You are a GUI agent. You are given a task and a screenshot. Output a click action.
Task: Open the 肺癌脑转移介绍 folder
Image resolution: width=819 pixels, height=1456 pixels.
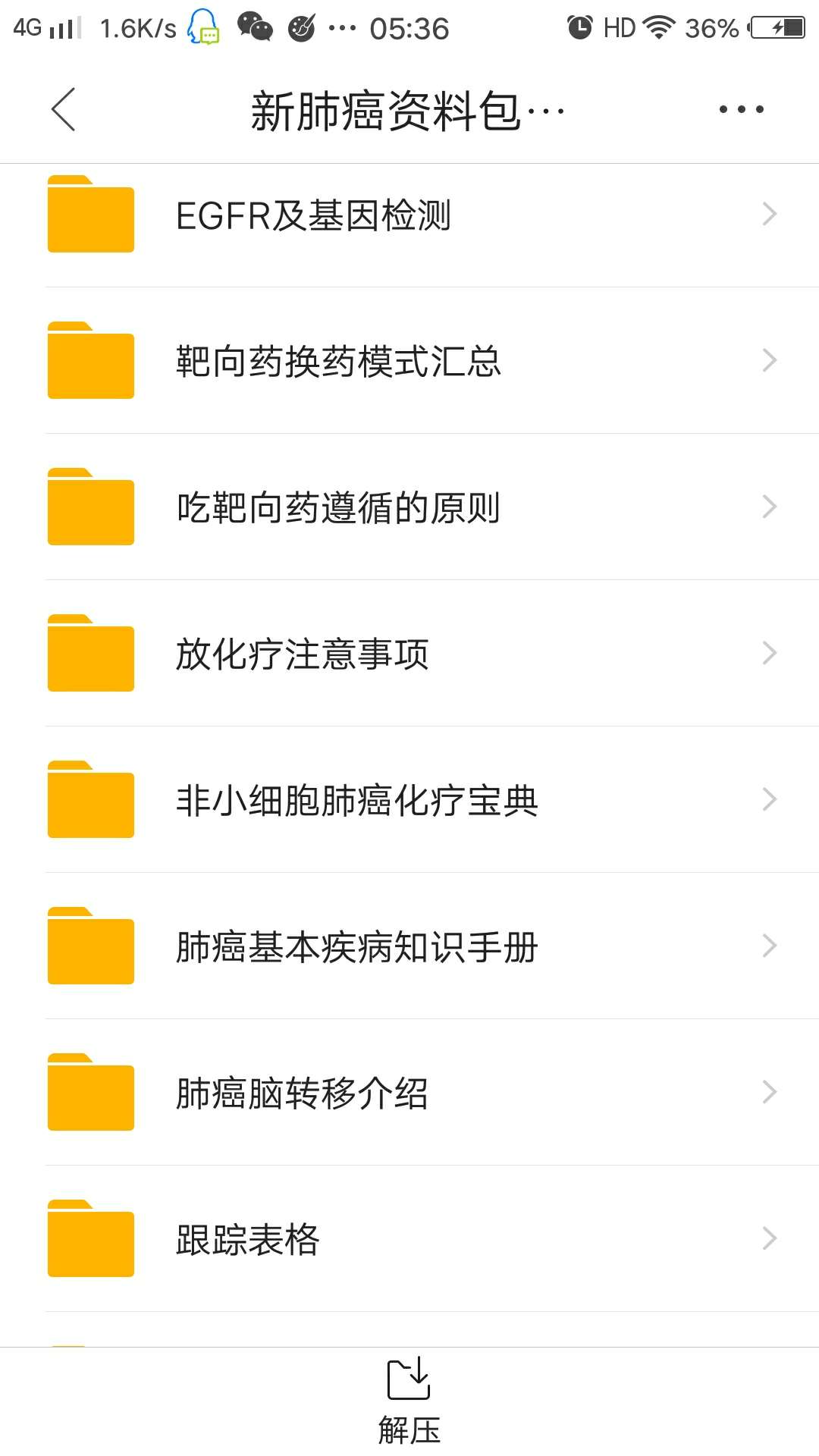pyautogui.click(x=409, y=1093)
